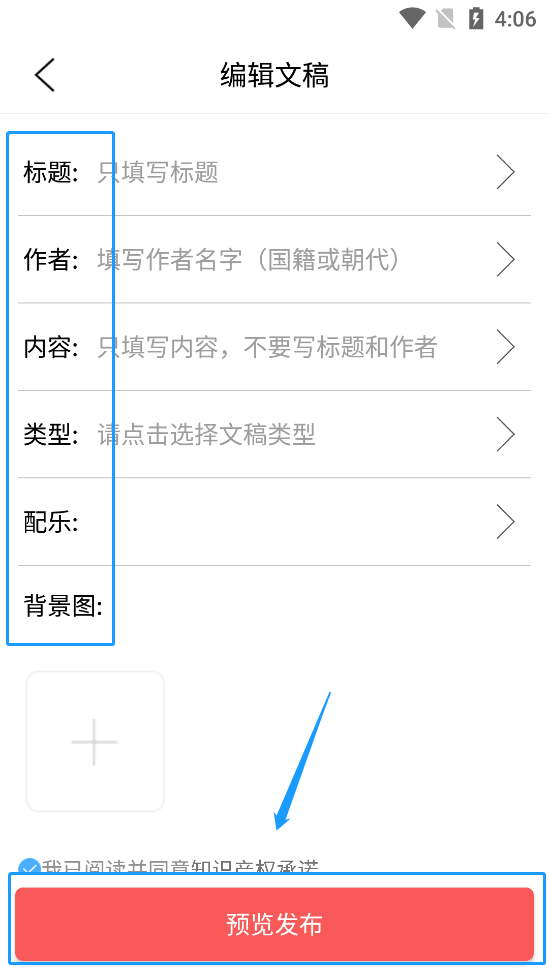
Task: Open the 作者 author field
Action: click(x=274, y=260)
